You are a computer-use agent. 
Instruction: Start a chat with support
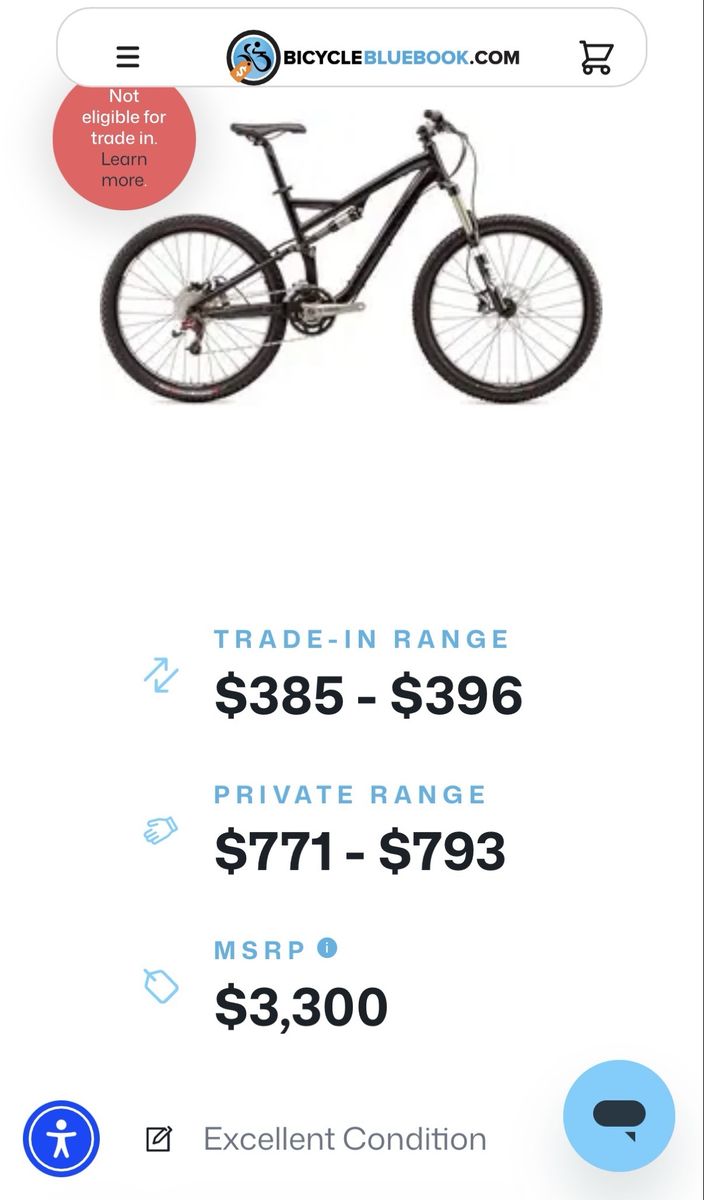coord(619,1115)
